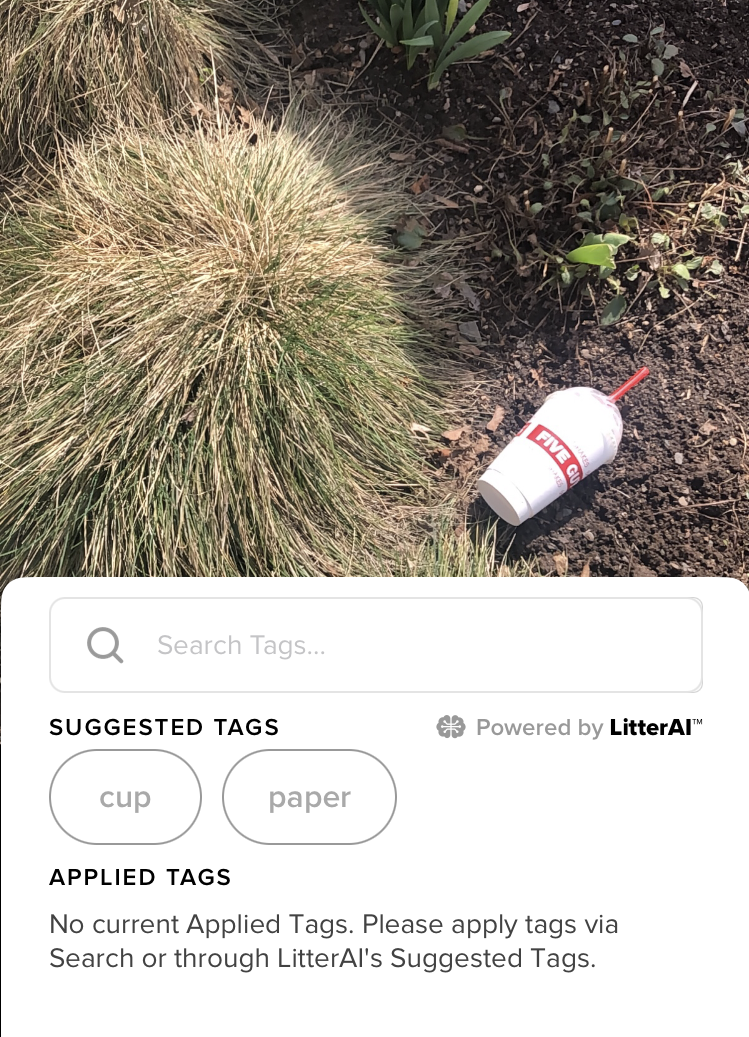
Task: Click the trademark symbol after LitterAI
Action: pyautogui.click(x=697, y=721)
